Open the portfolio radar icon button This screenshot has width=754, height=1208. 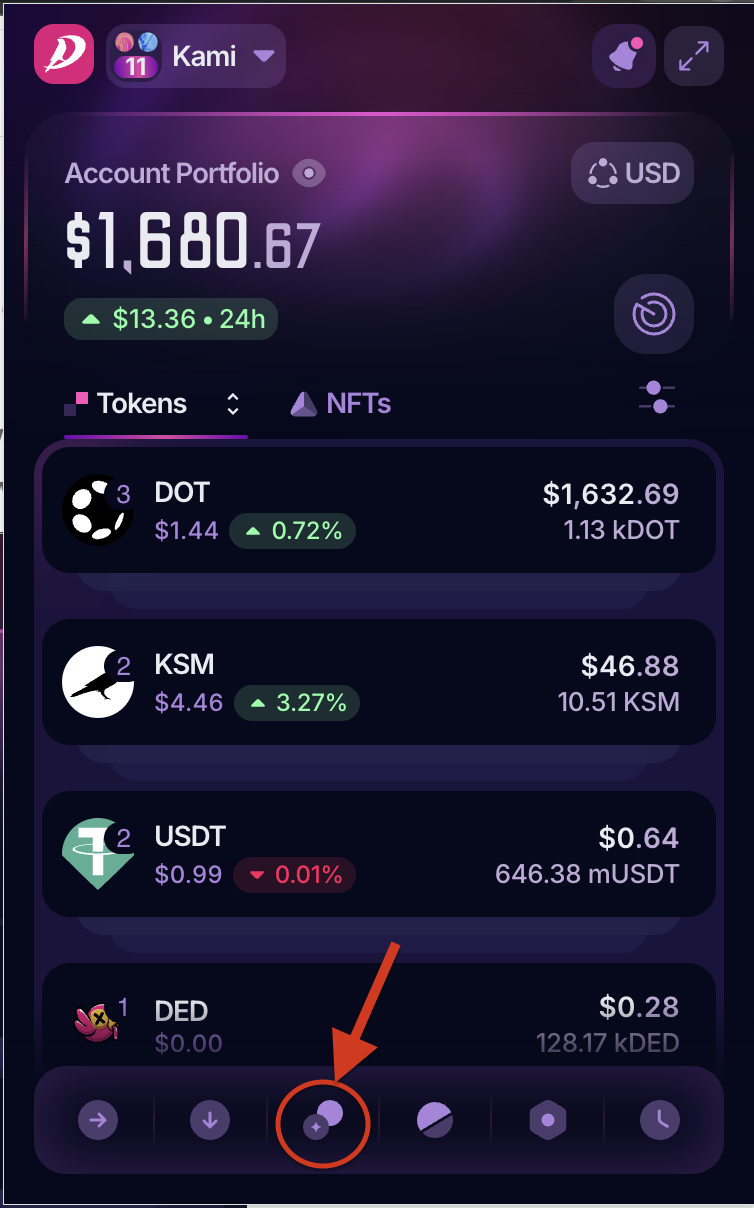(653, 316)
